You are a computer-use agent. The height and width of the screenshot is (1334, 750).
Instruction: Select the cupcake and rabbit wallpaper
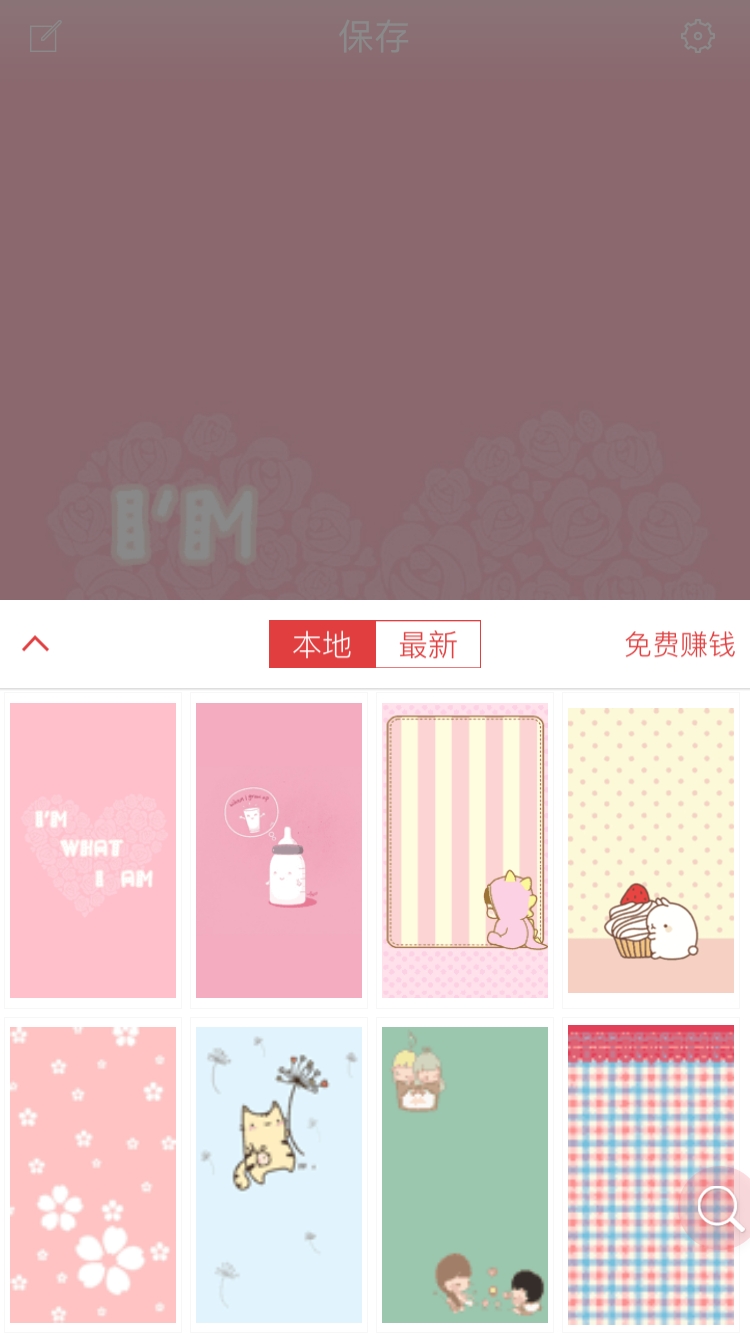pos(651,850)
